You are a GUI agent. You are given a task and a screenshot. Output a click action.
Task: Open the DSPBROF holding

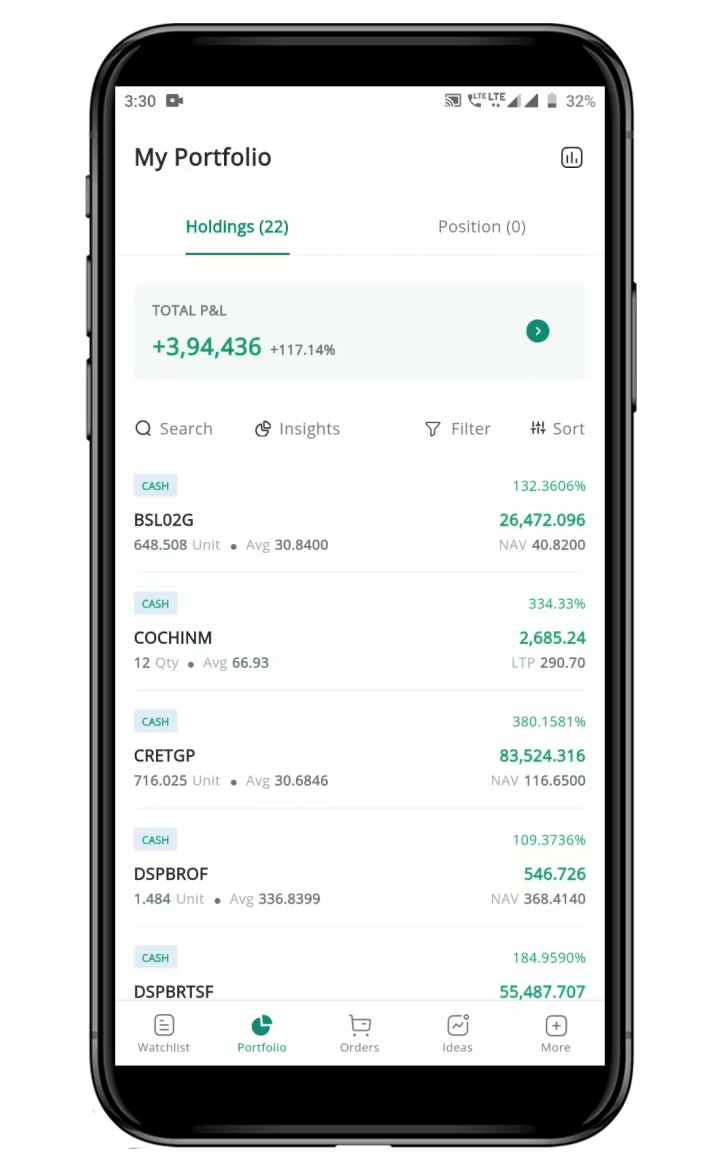click(359, 874)
